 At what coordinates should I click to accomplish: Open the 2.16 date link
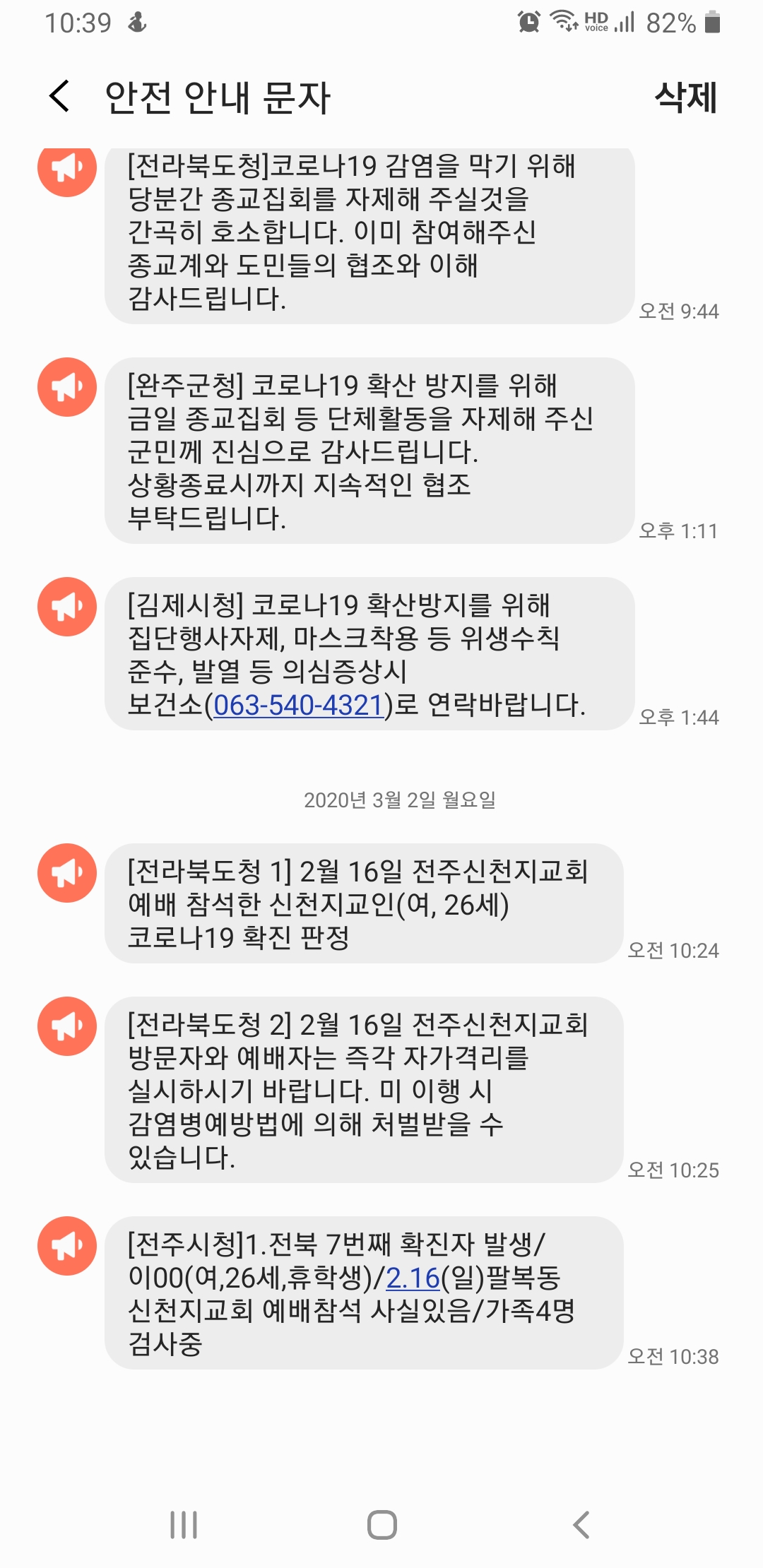click(x=413, y=1278)
